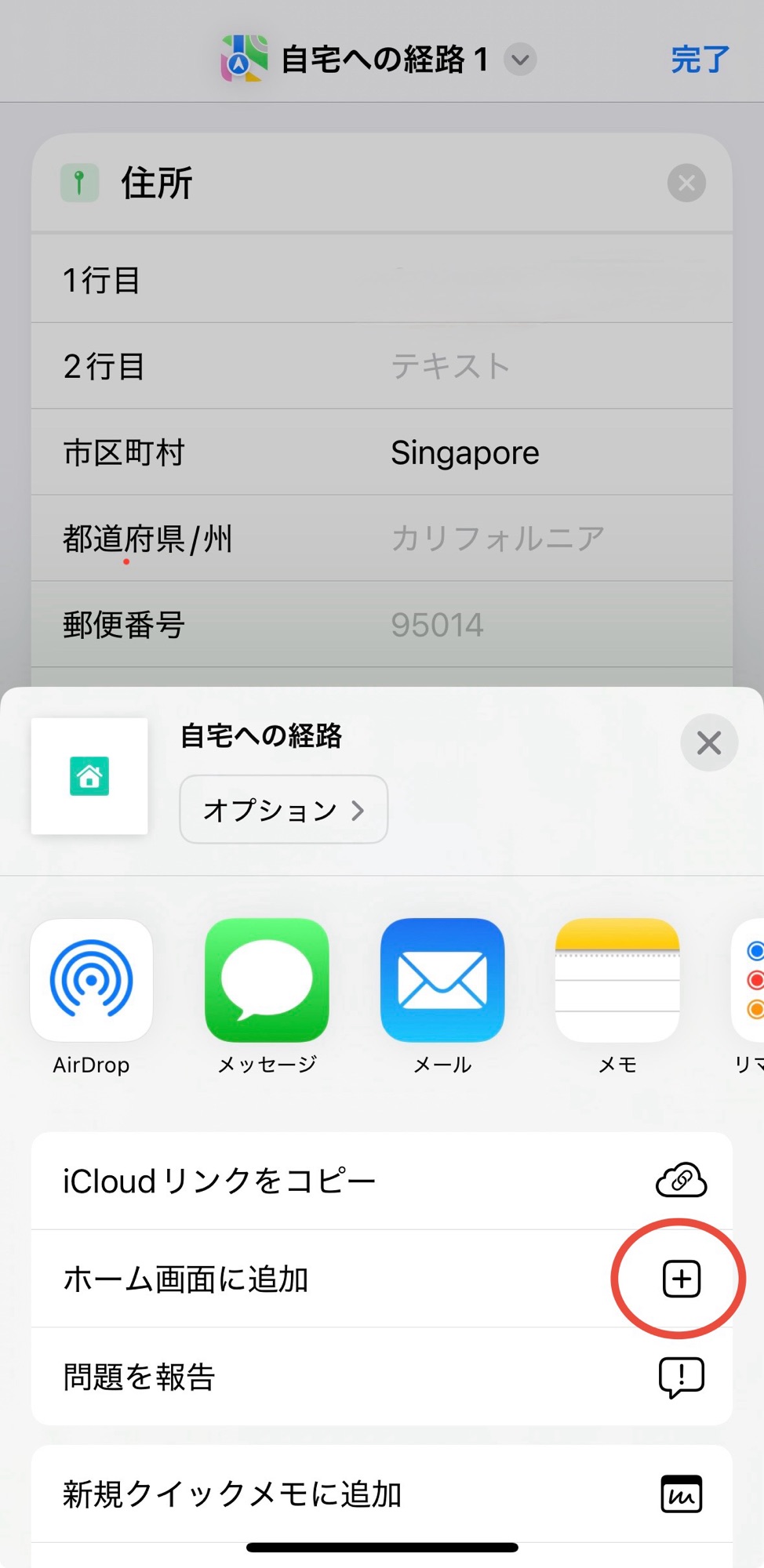Select 新規クイックメモに追加
Viewport: 764px width, 1568px height.
tap(381, 1494)
